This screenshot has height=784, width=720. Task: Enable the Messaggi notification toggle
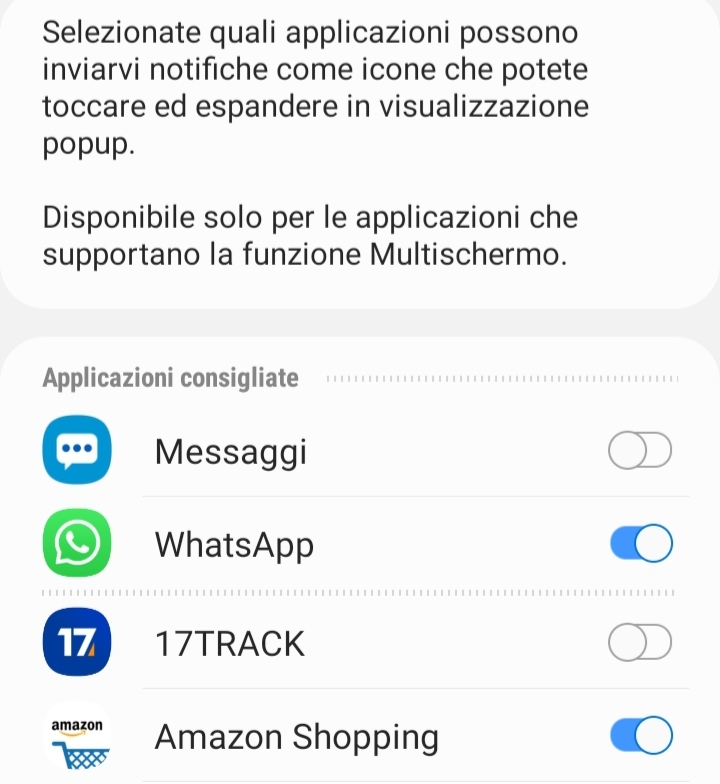coord(640,451)
